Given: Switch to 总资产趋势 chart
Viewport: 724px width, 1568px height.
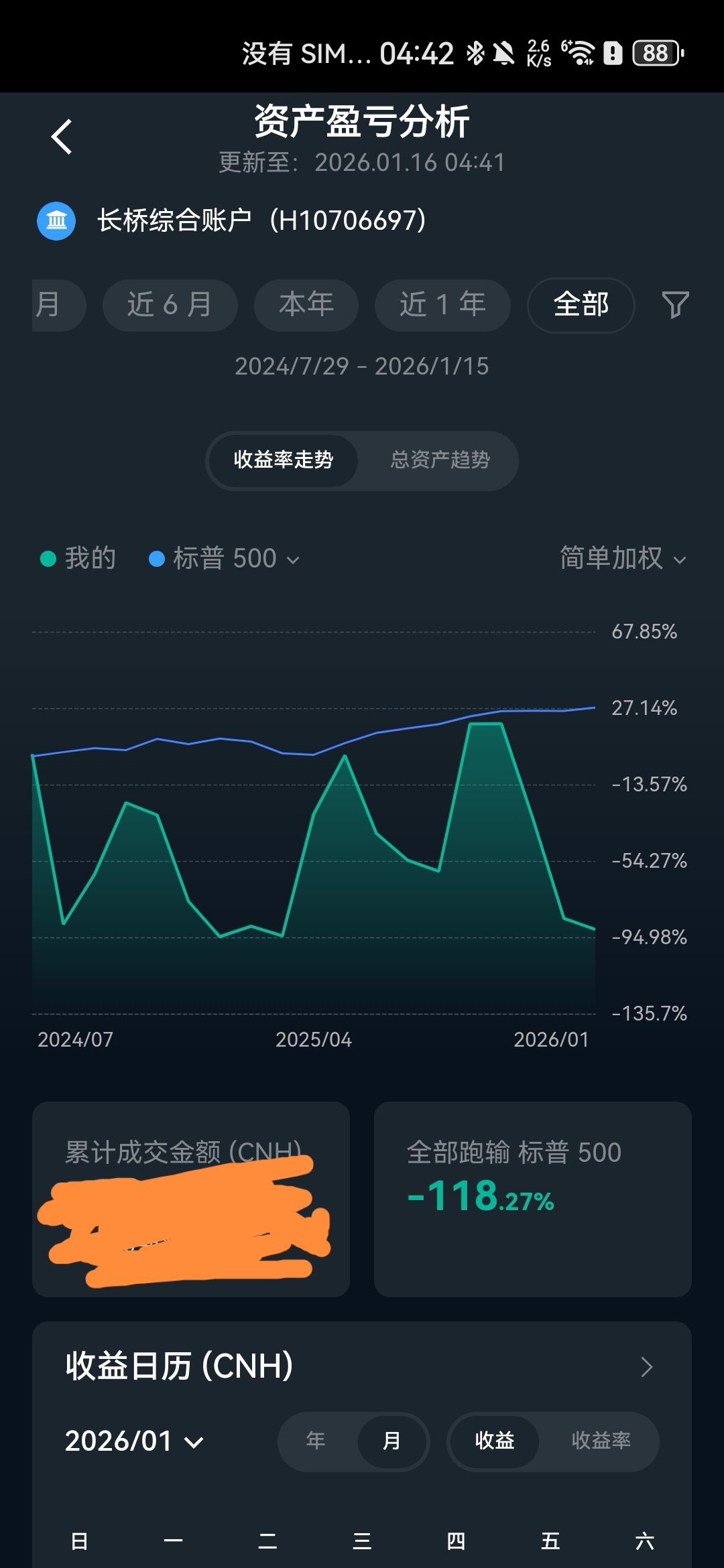Looking at the screenshot, I should pos(440,460).
